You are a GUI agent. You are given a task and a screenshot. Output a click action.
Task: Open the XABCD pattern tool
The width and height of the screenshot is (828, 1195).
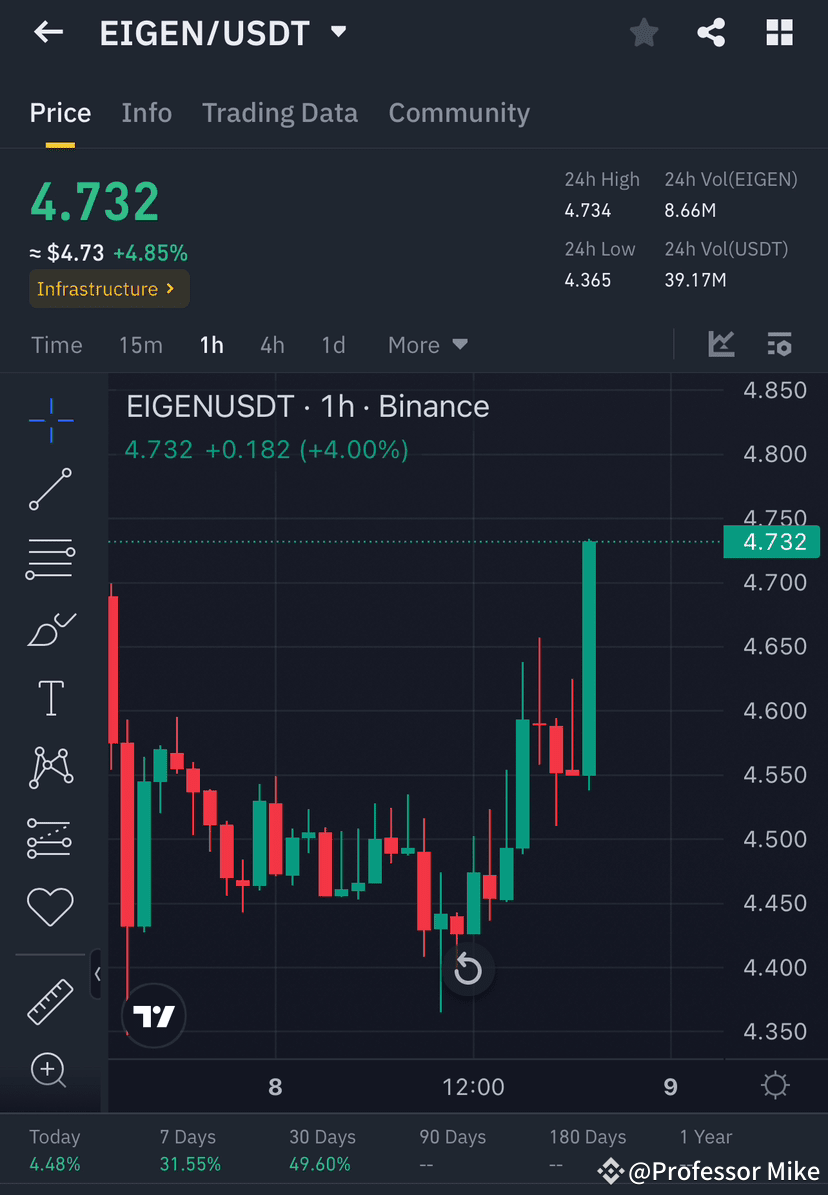tap(50, 766)
